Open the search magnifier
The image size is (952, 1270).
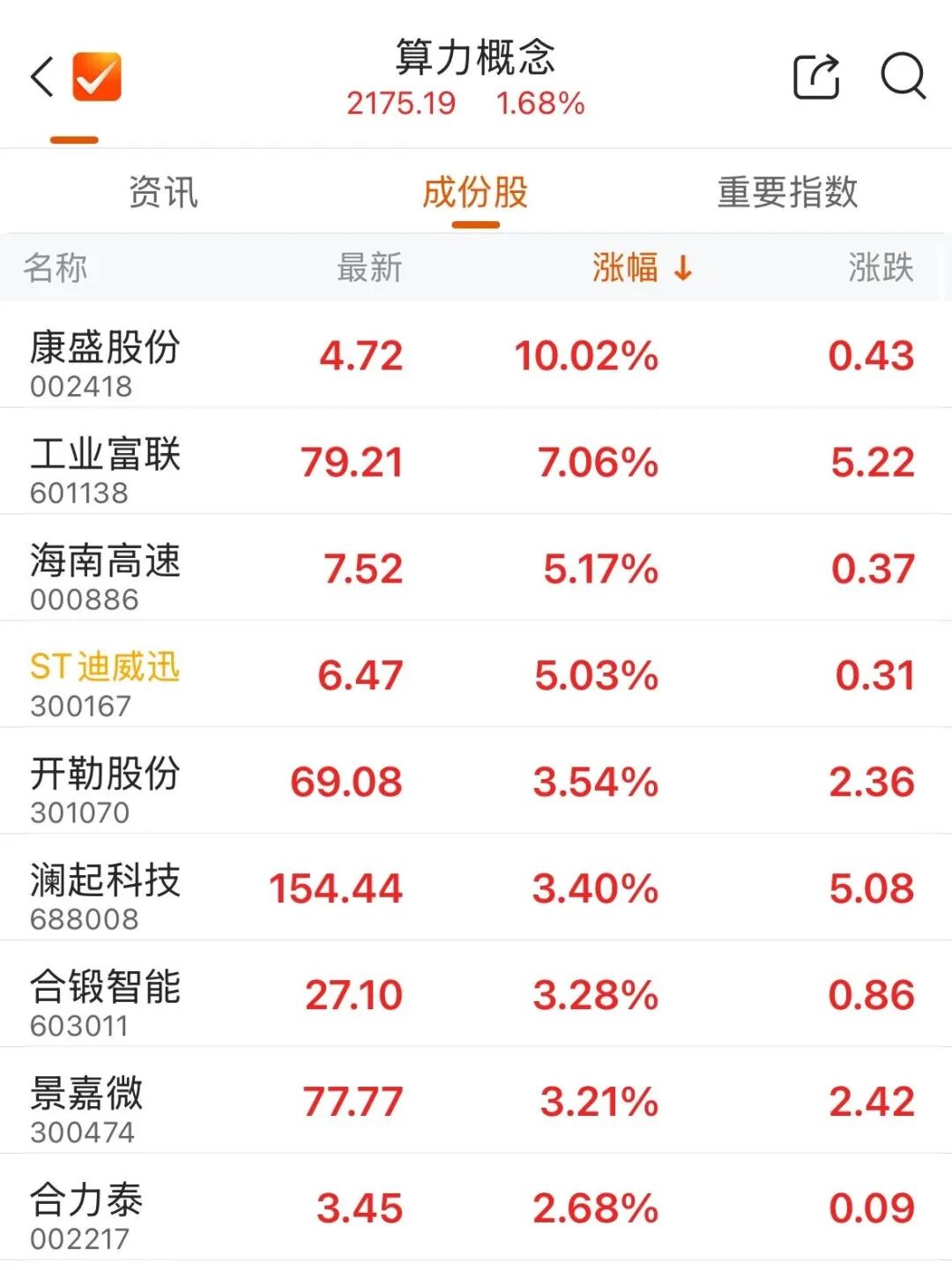903,78
